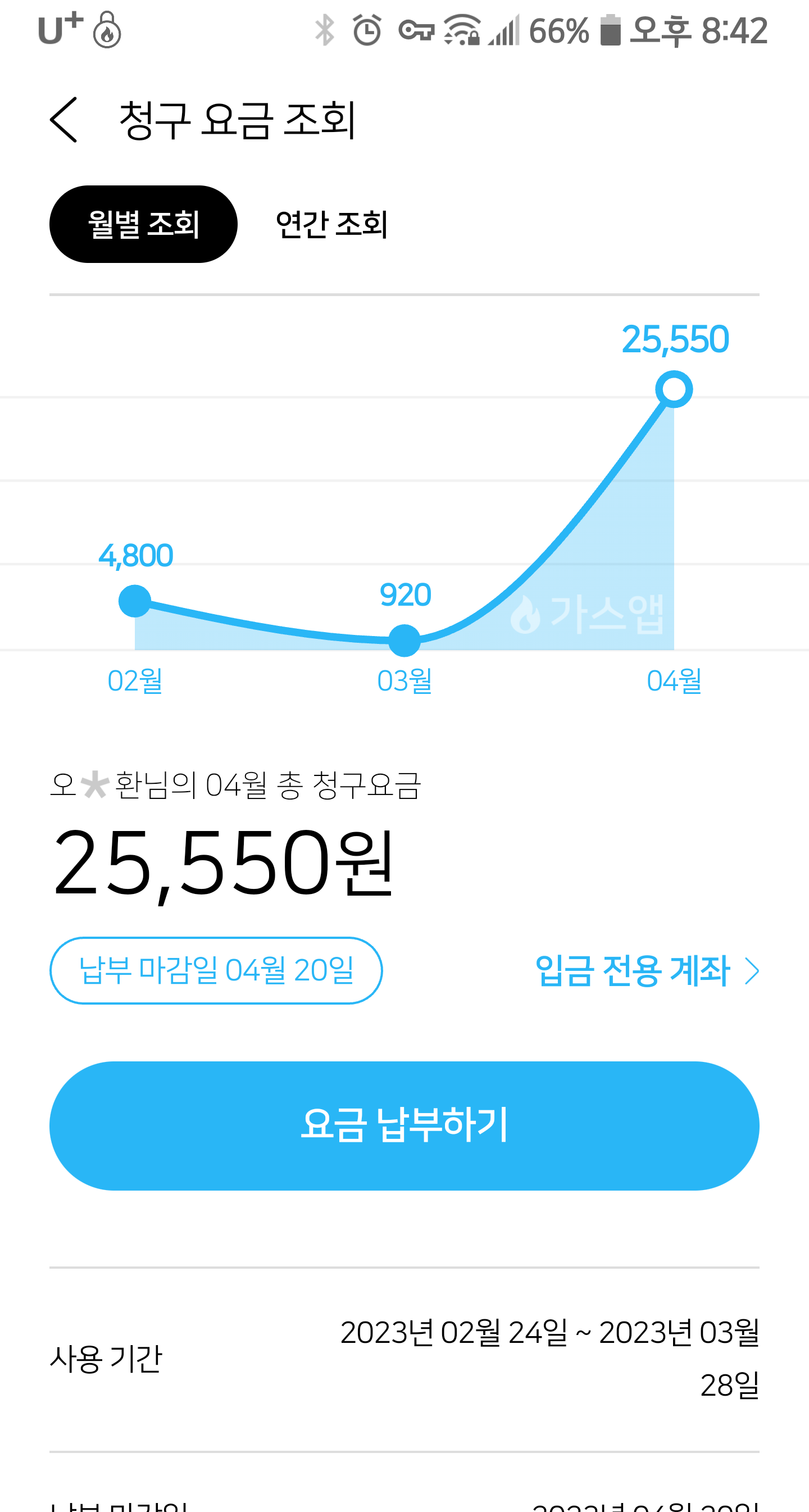Select the 월별 조회 tab

pos(143,224)
